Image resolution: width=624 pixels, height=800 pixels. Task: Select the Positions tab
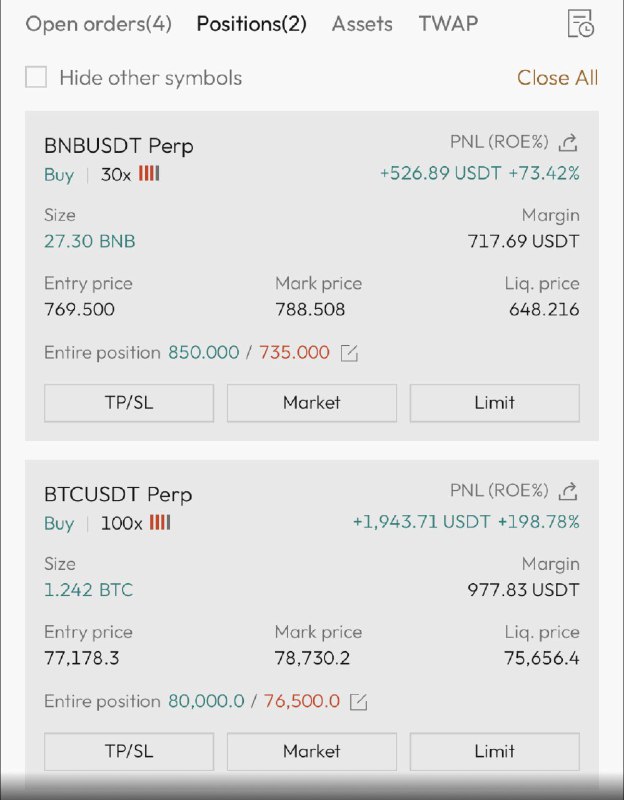point(251,24)
